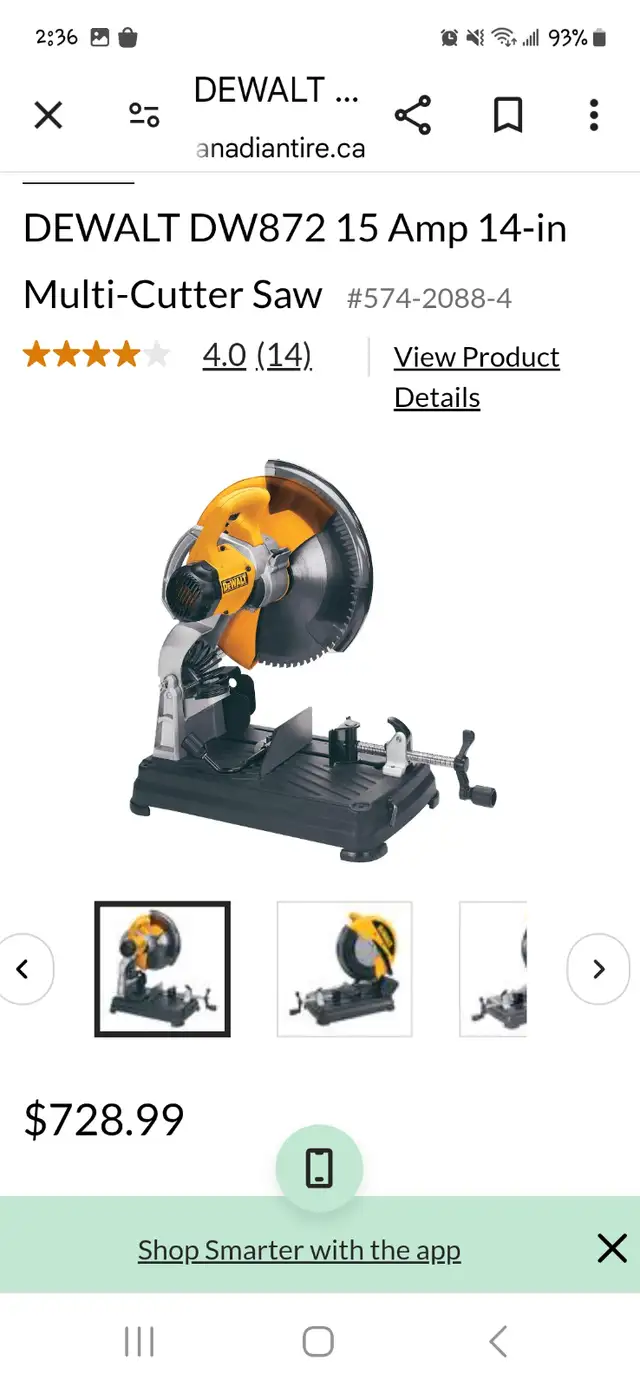Tap the green phone app button
This screenshot has width=640, height=1388.
319,1168
